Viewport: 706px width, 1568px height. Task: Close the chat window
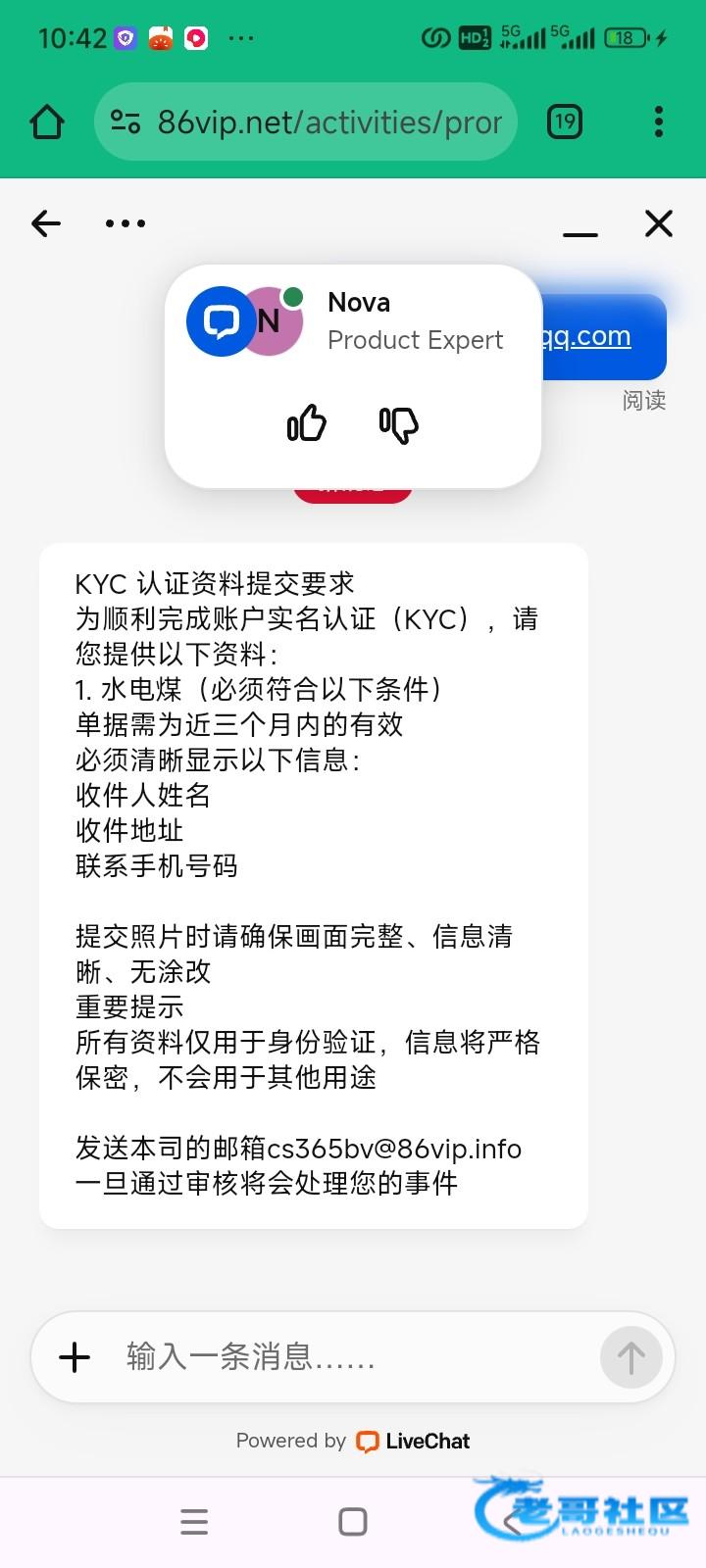(x=659, y=223)
